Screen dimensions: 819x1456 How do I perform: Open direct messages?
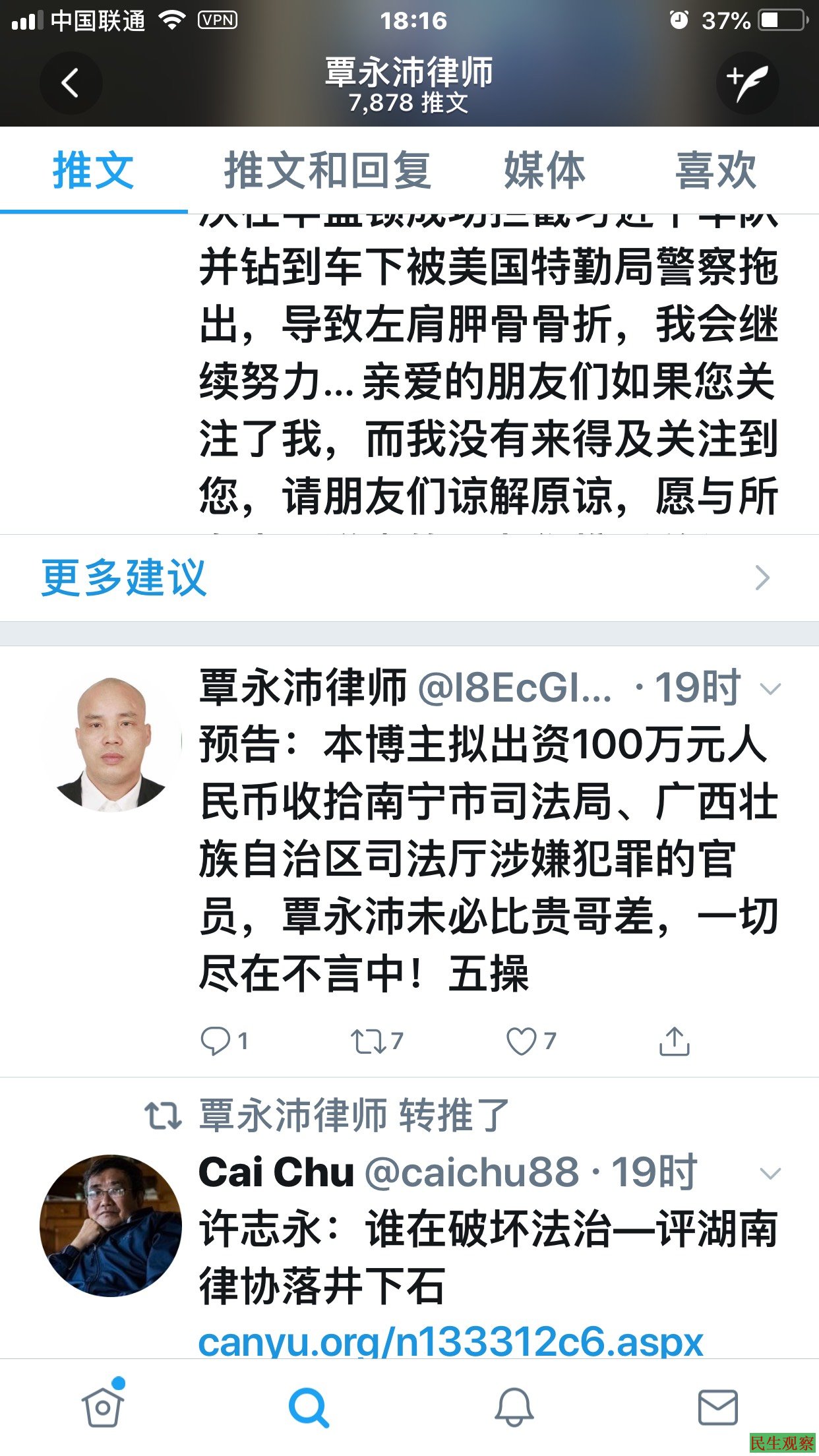click(717, 1407)
